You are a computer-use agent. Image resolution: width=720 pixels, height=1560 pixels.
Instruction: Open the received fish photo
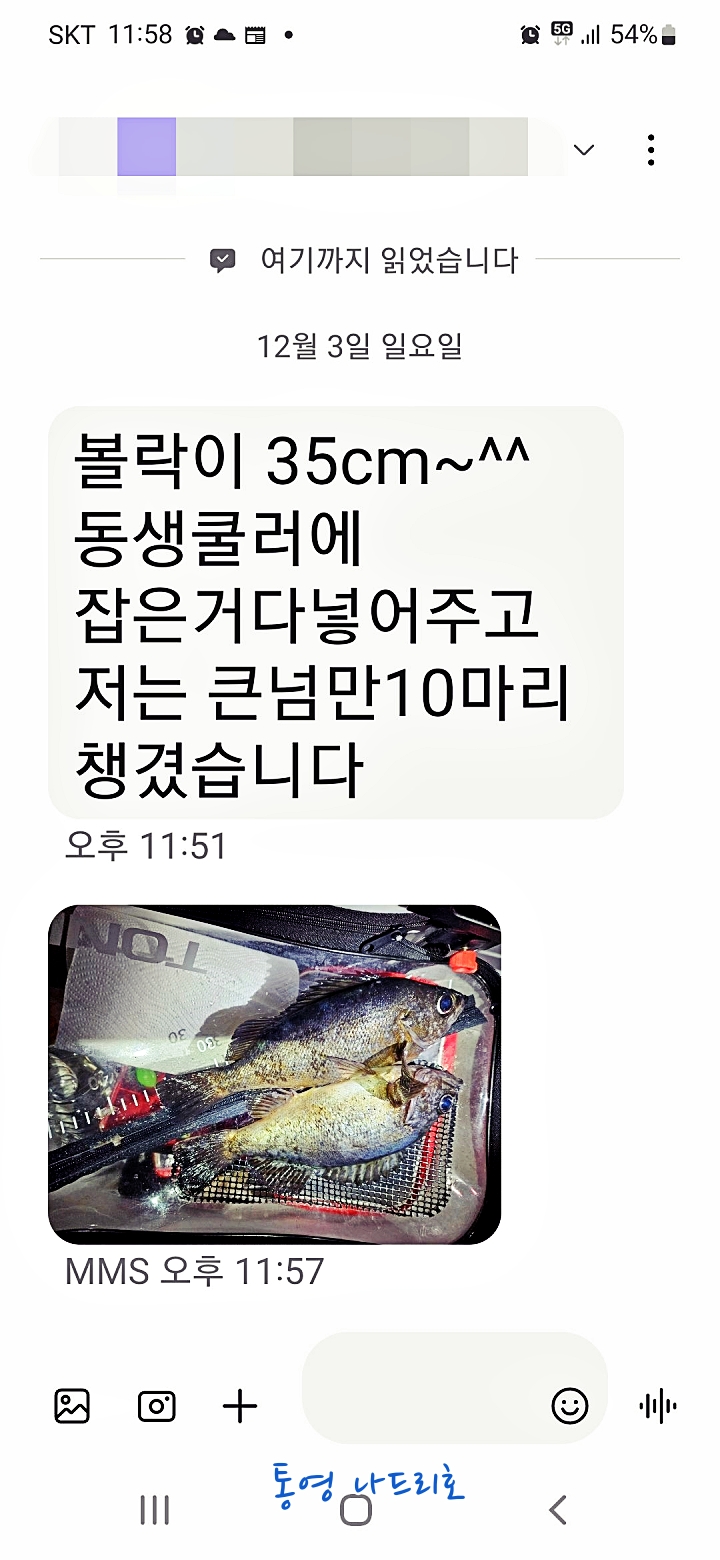click(274, 1074)
